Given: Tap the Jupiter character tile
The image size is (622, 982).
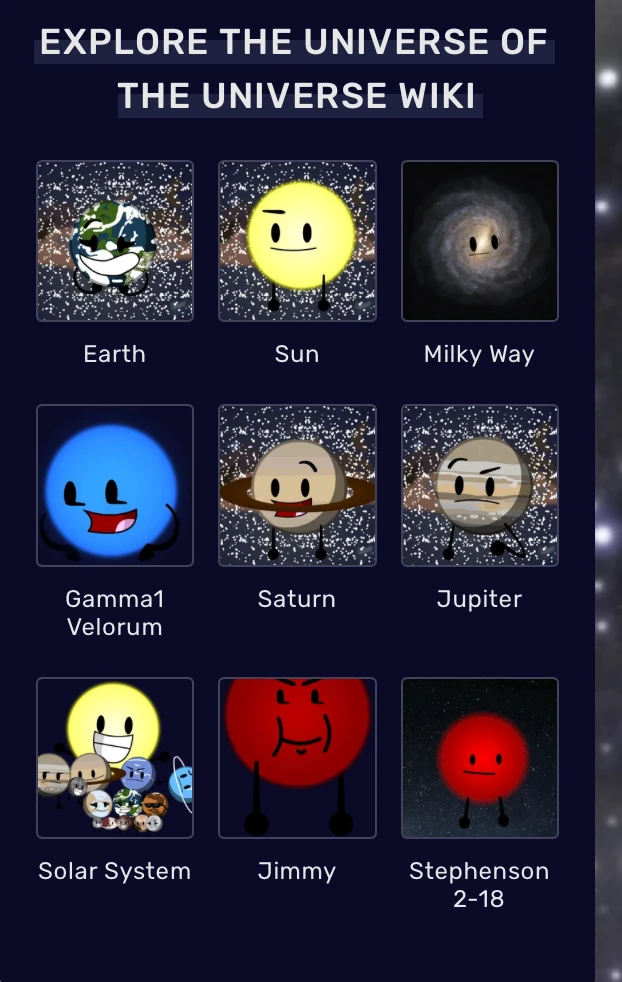Looking at the screenshot, I should coord(480,485).
